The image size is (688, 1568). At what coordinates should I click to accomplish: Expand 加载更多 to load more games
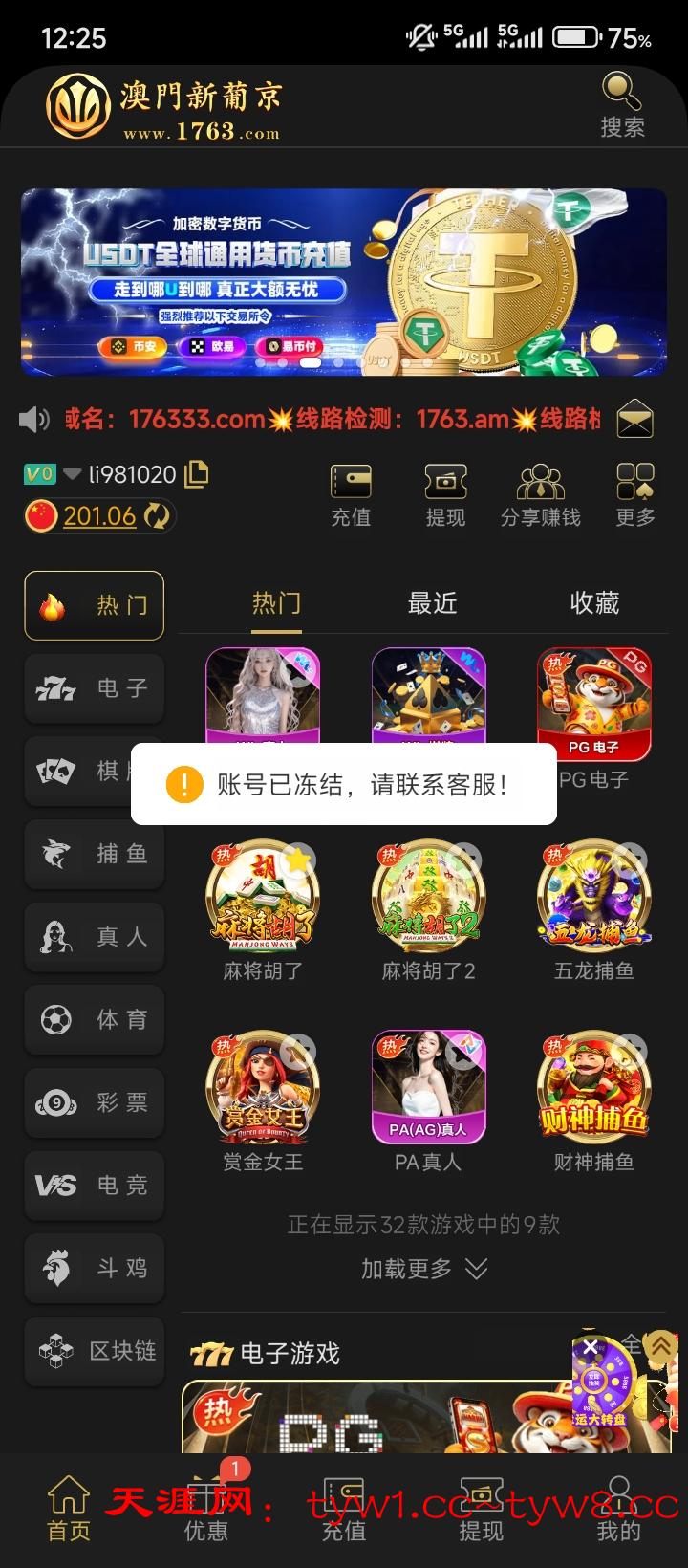(423, 1269)
